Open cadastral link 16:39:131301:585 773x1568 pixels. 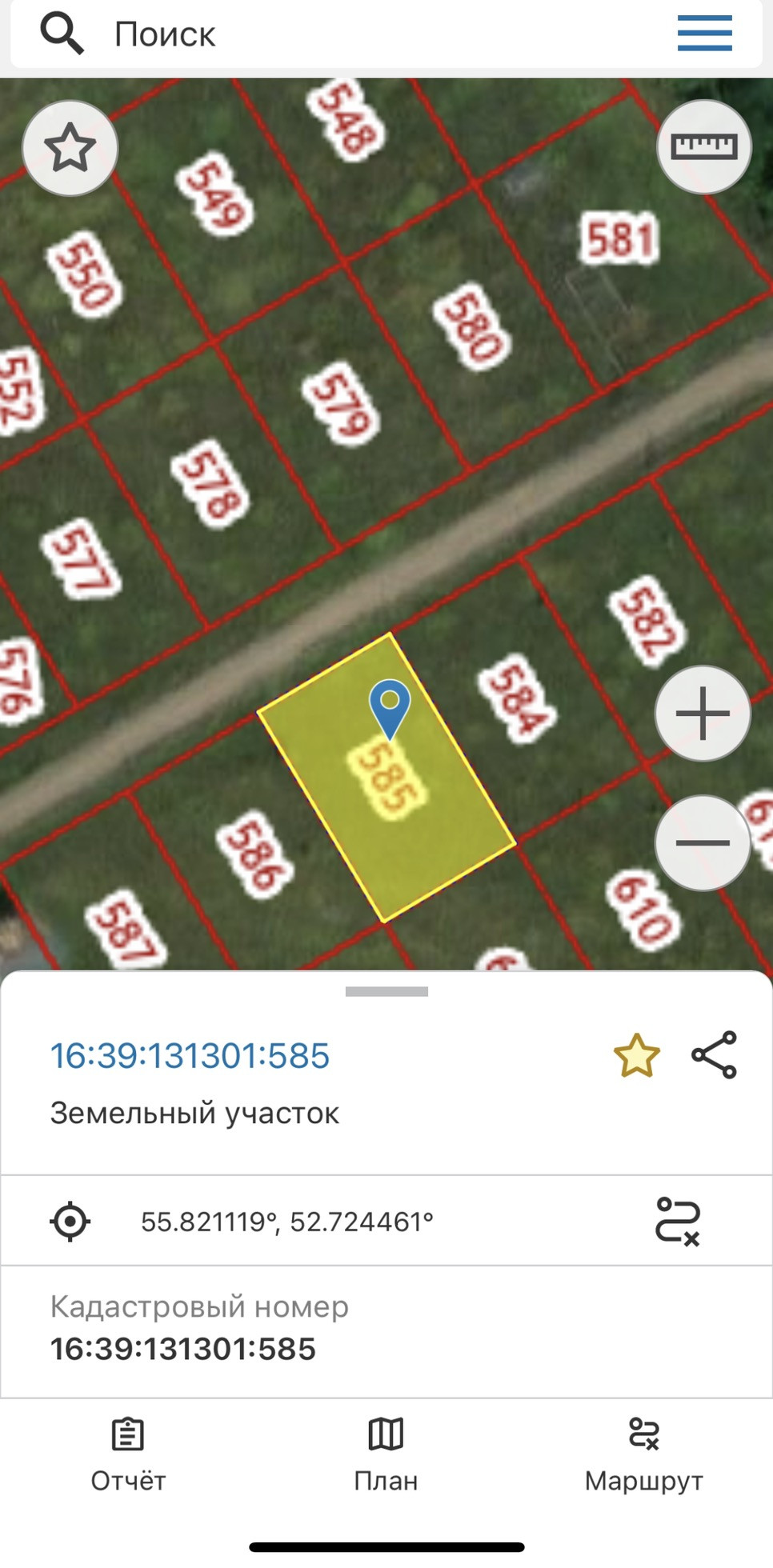[190, 1056]
